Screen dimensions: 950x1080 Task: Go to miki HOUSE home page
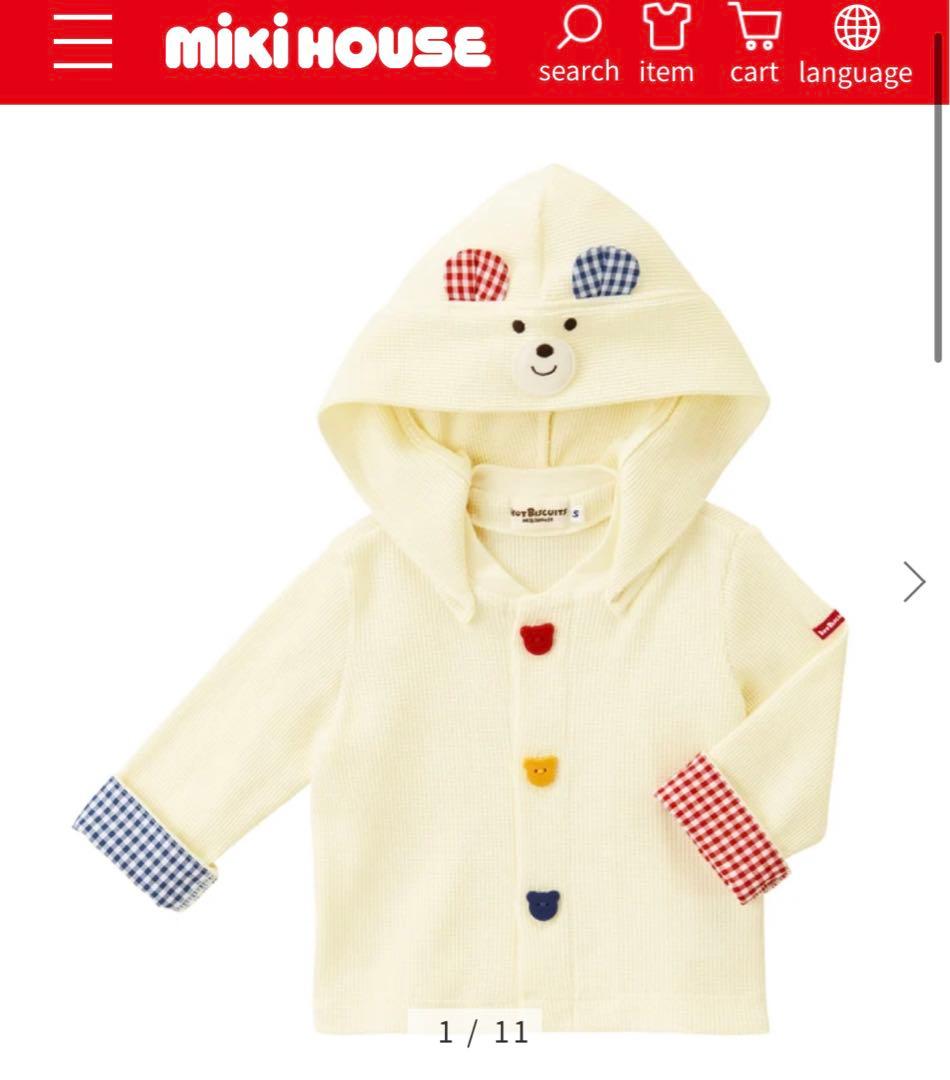point(327,45)
